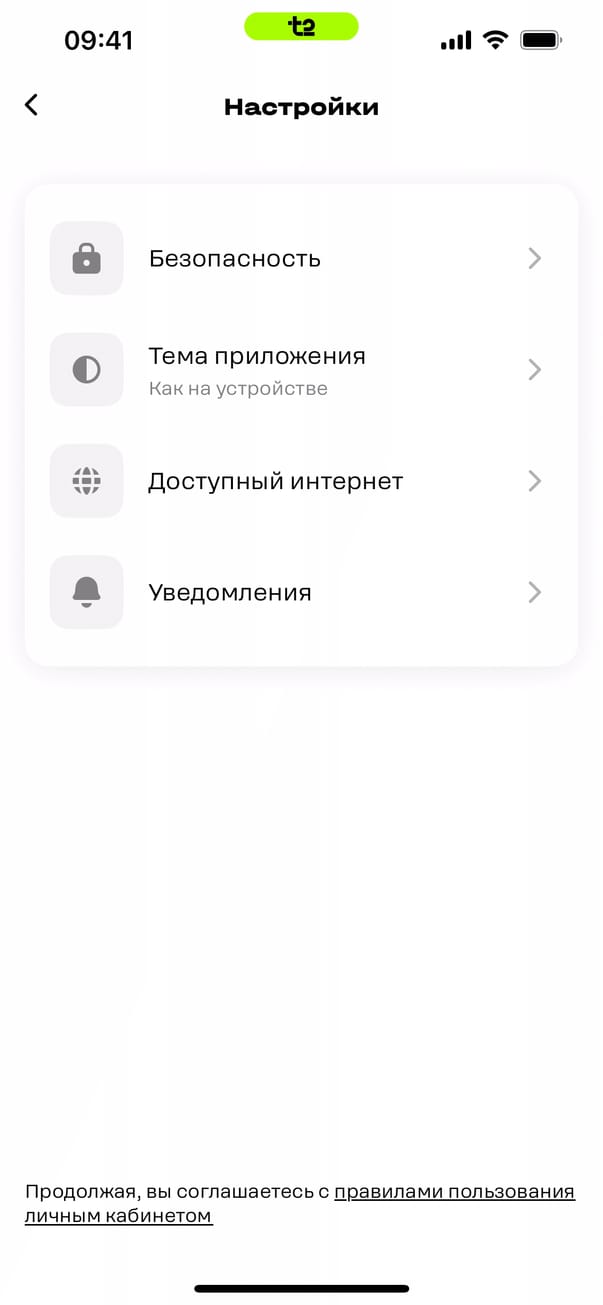Open Тема приложения options
Screen dimensions: 603x1305
[x=300, y=370]
